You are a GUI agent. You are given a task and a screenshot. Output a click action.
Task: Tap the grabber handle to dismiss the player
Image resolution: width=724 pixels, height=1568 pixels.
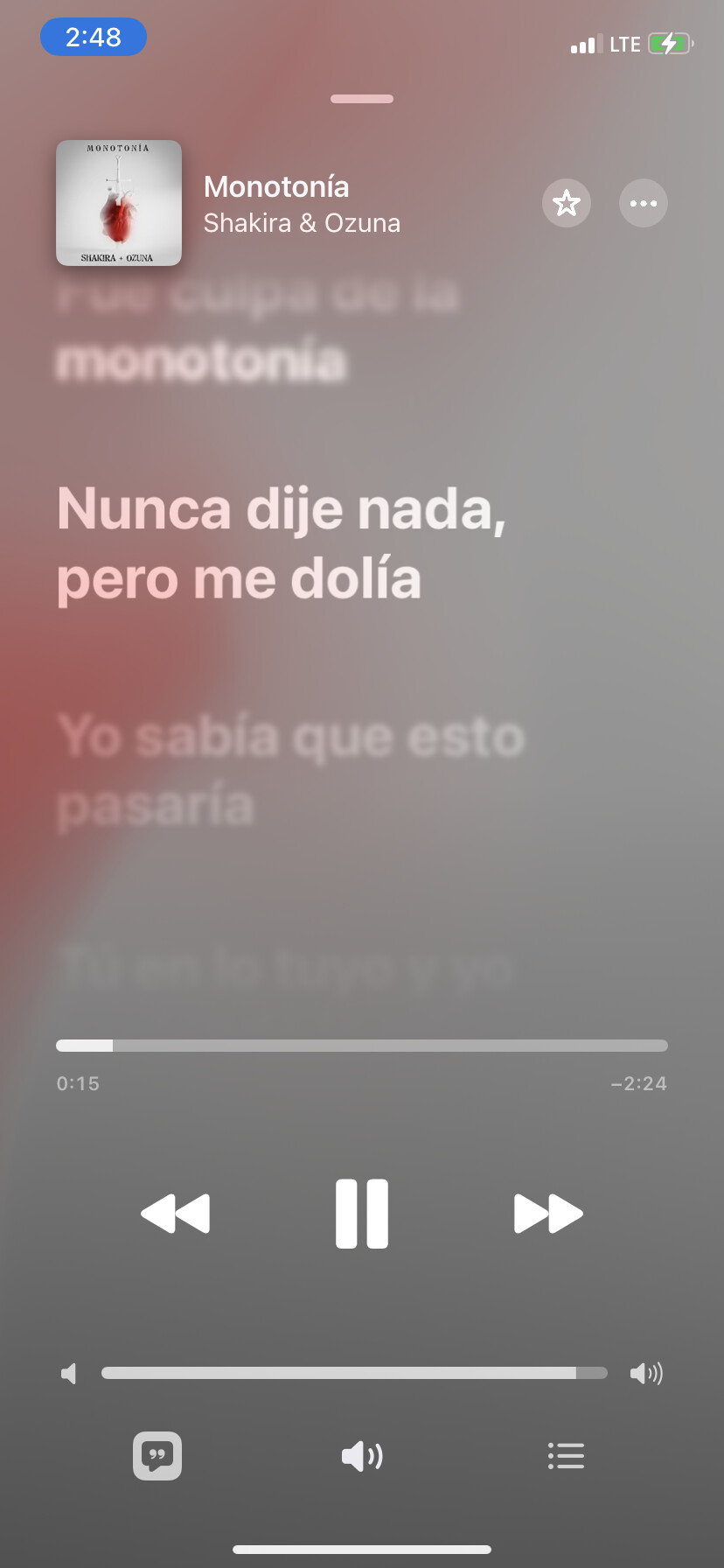pyautogui.click(x=362, y=99)
